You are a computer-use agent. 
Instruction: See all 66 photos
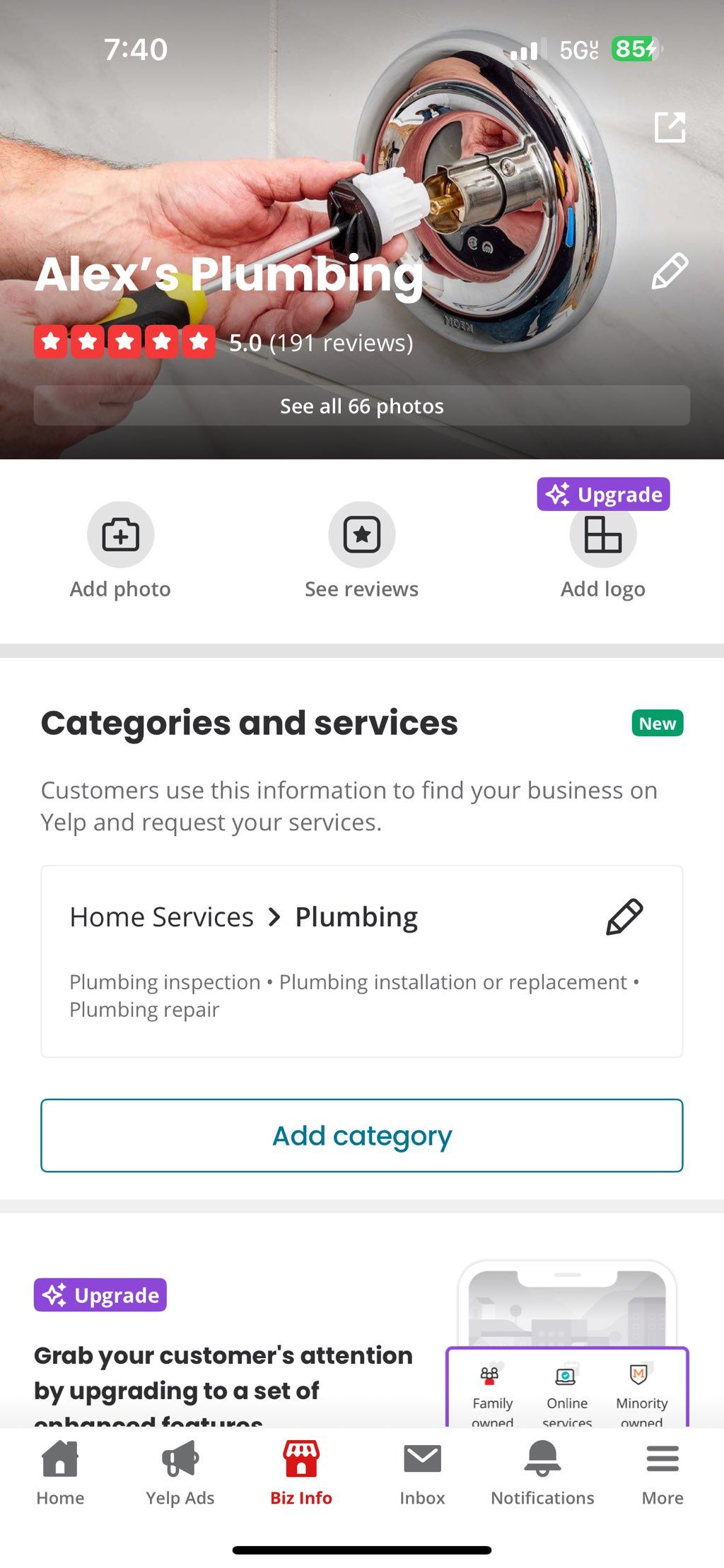coord(362,406)
